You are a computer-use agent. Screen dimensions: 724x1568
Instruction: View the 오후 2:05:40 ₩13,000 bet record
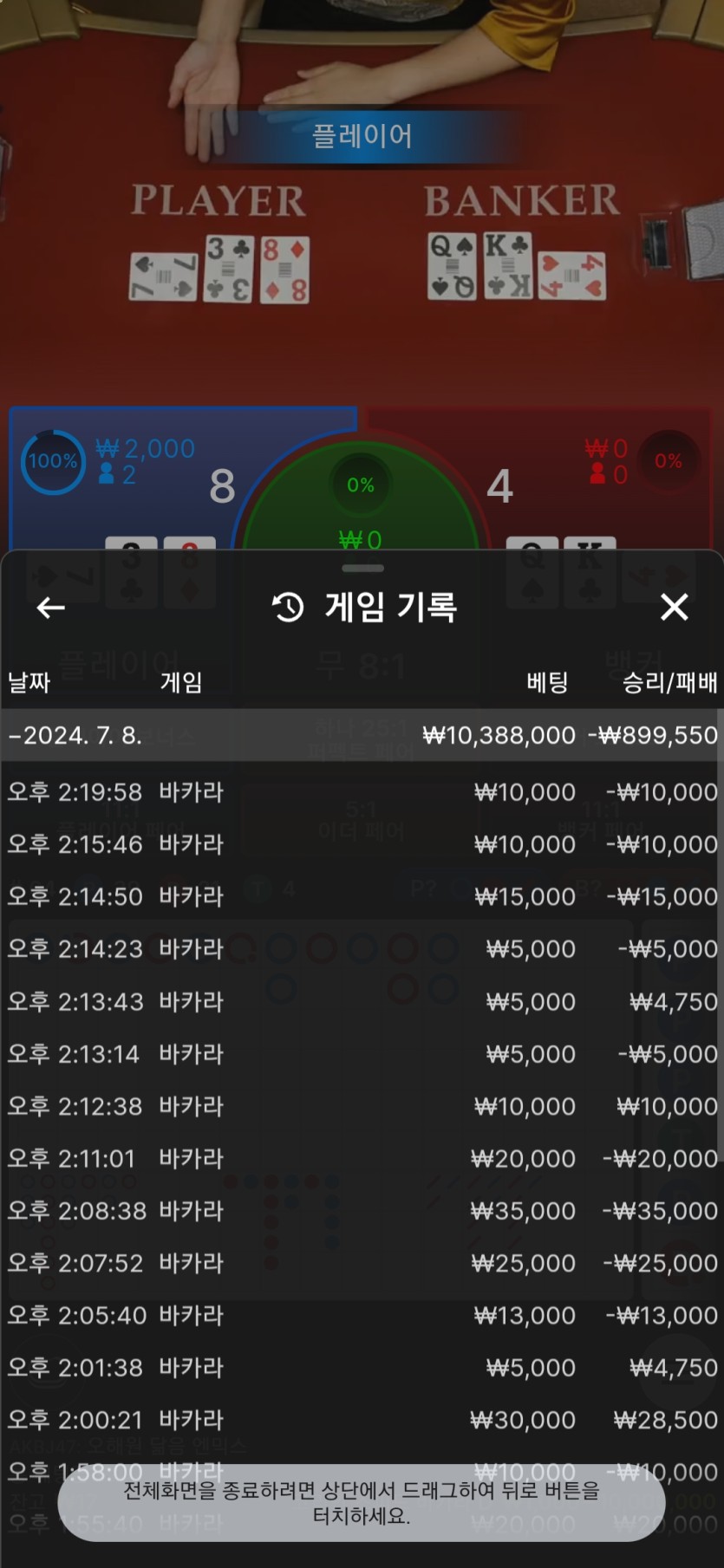362,1316
